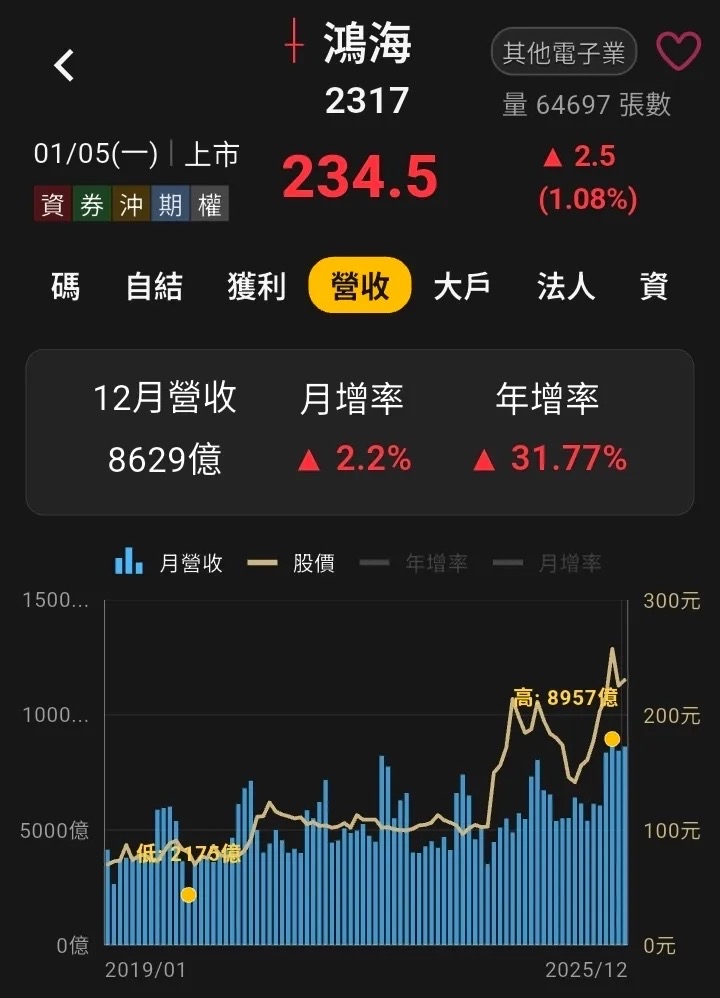Screen dimensions: 720x998
Task: Toggle the 月營收 series in the chart legend
Action: 169,563
